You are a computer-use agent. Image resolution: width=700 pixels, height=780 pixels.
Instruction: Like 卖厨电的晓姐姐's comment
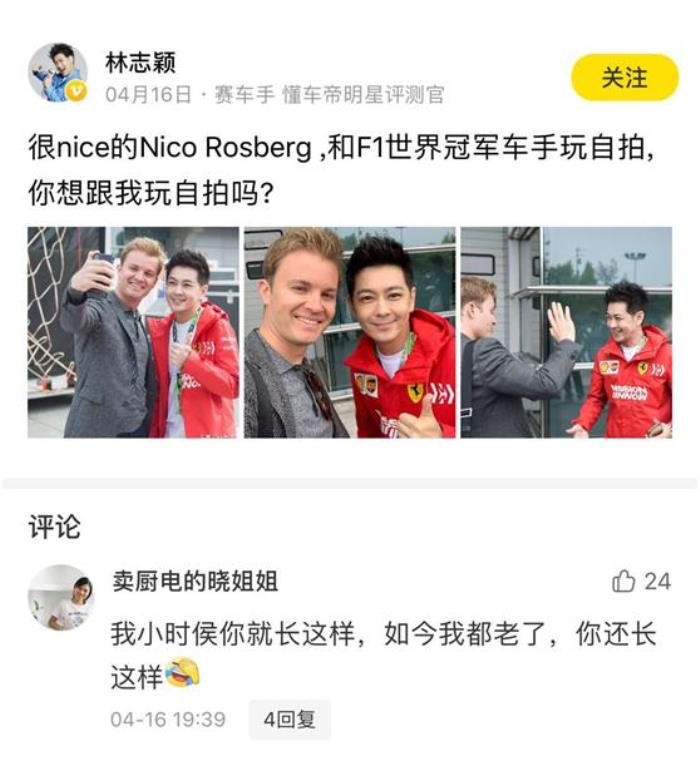[x=624, y=581]
